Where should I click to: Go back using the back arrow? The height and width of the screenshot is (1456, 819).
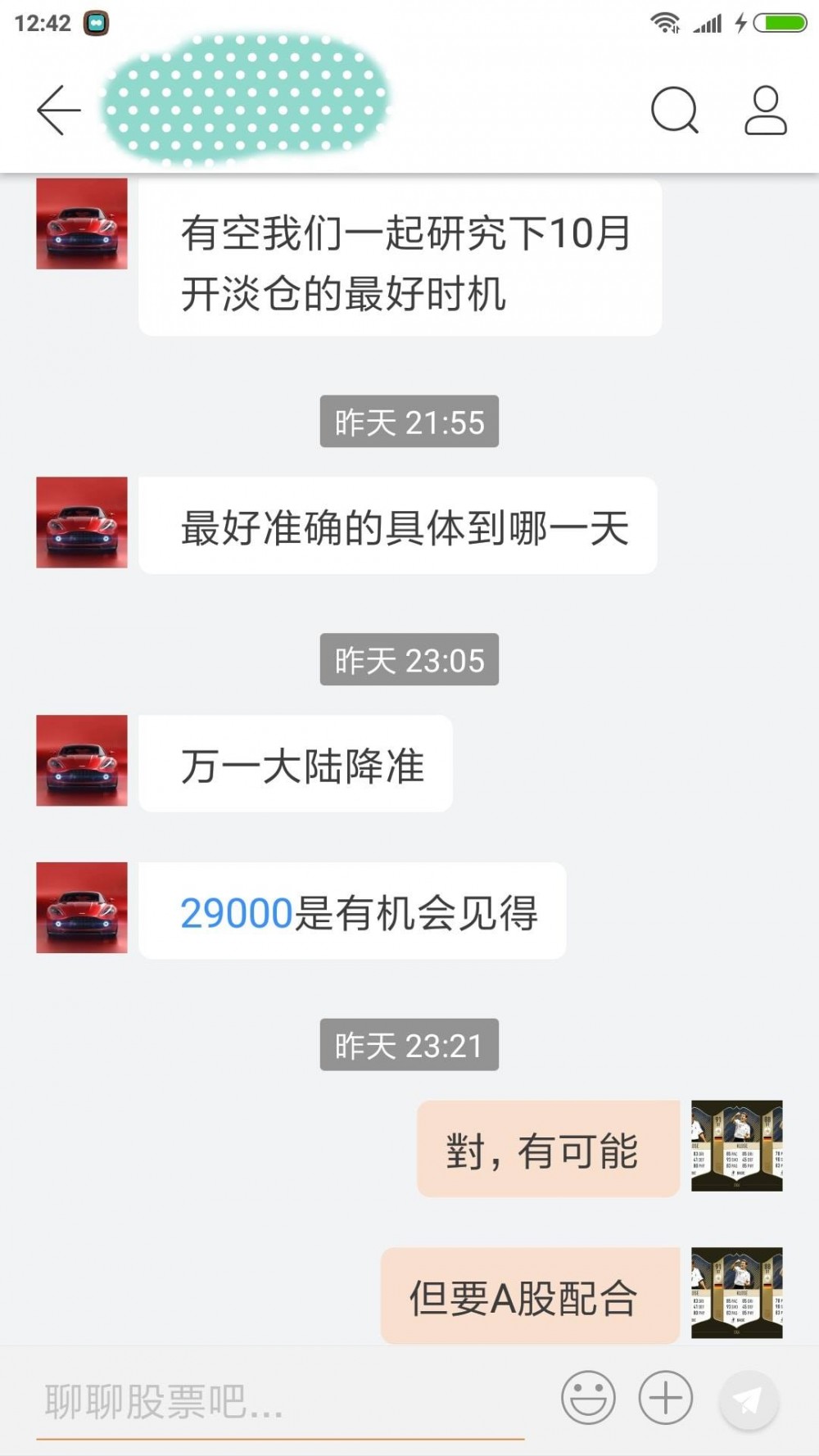[x=57, y=111]
